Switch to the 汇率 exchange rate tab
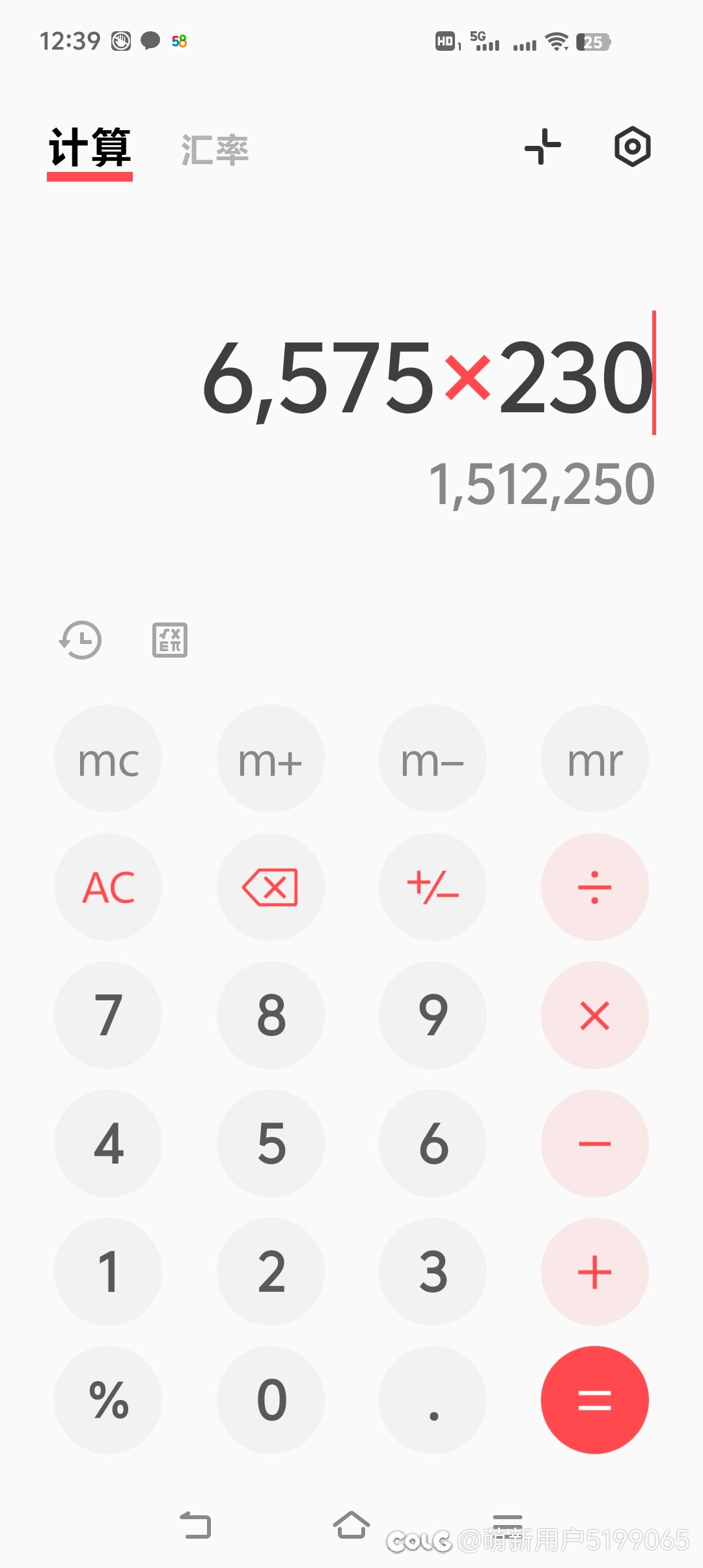This screenshot has height=1568, width=703. (215, 150)
